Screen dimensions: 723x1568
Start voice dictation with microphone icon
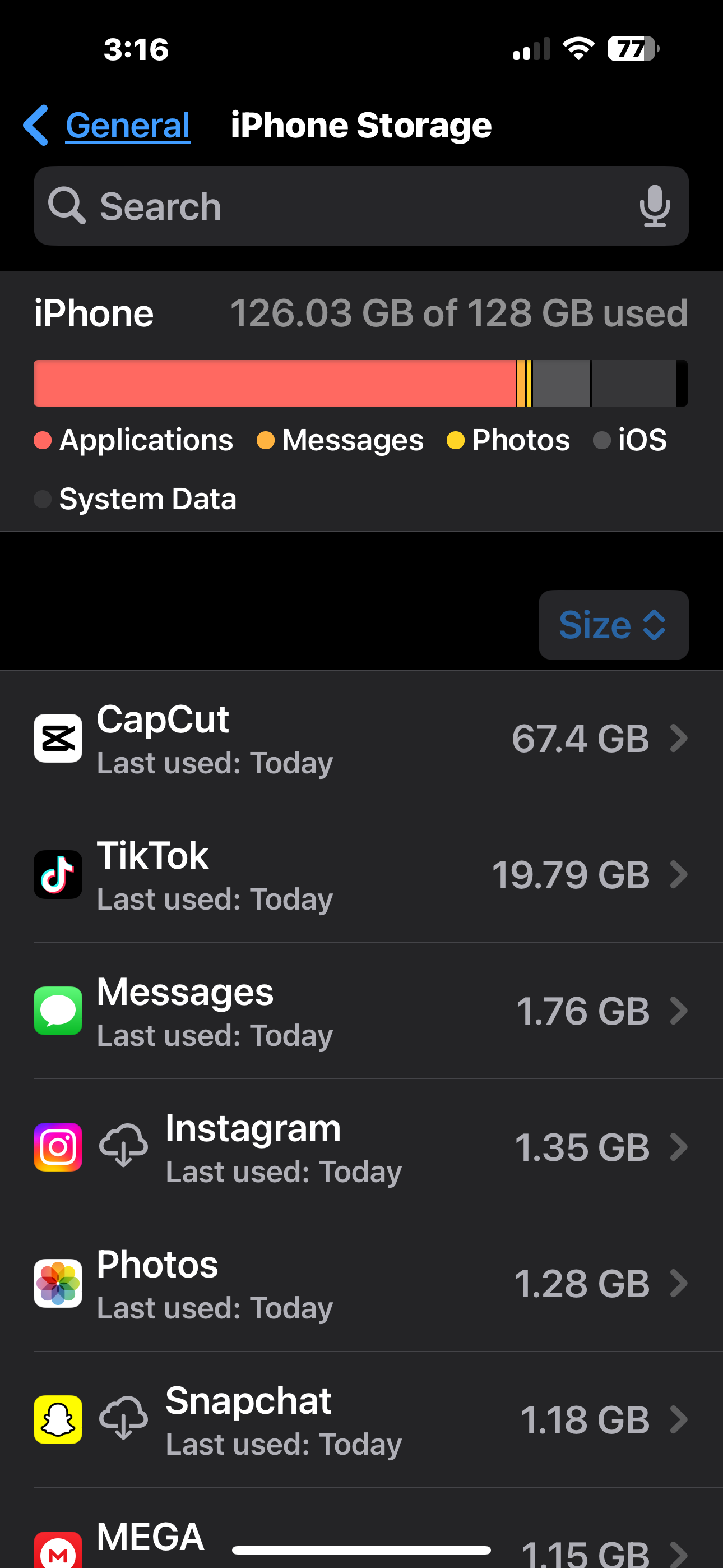655,206
